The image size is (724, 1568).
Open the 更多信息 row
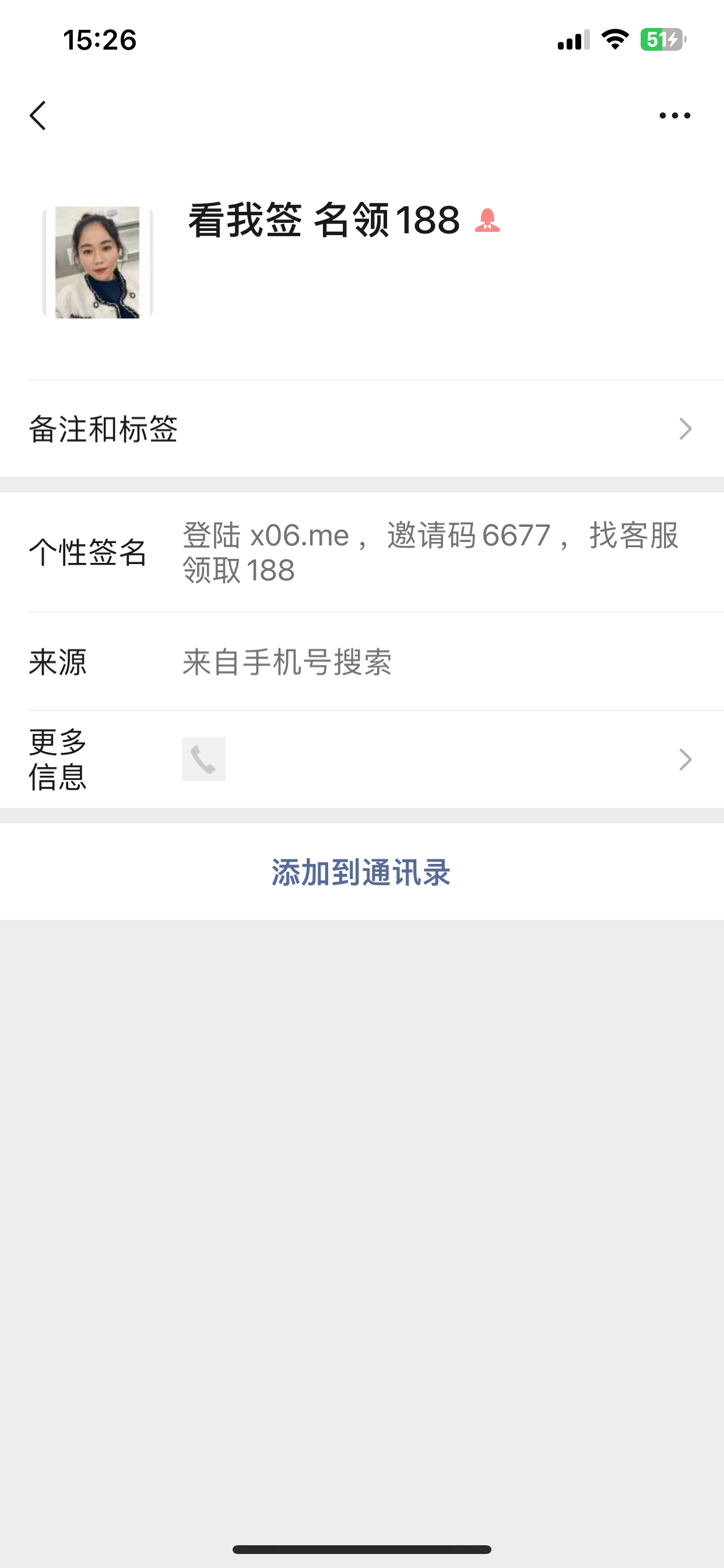pos(361,759)
